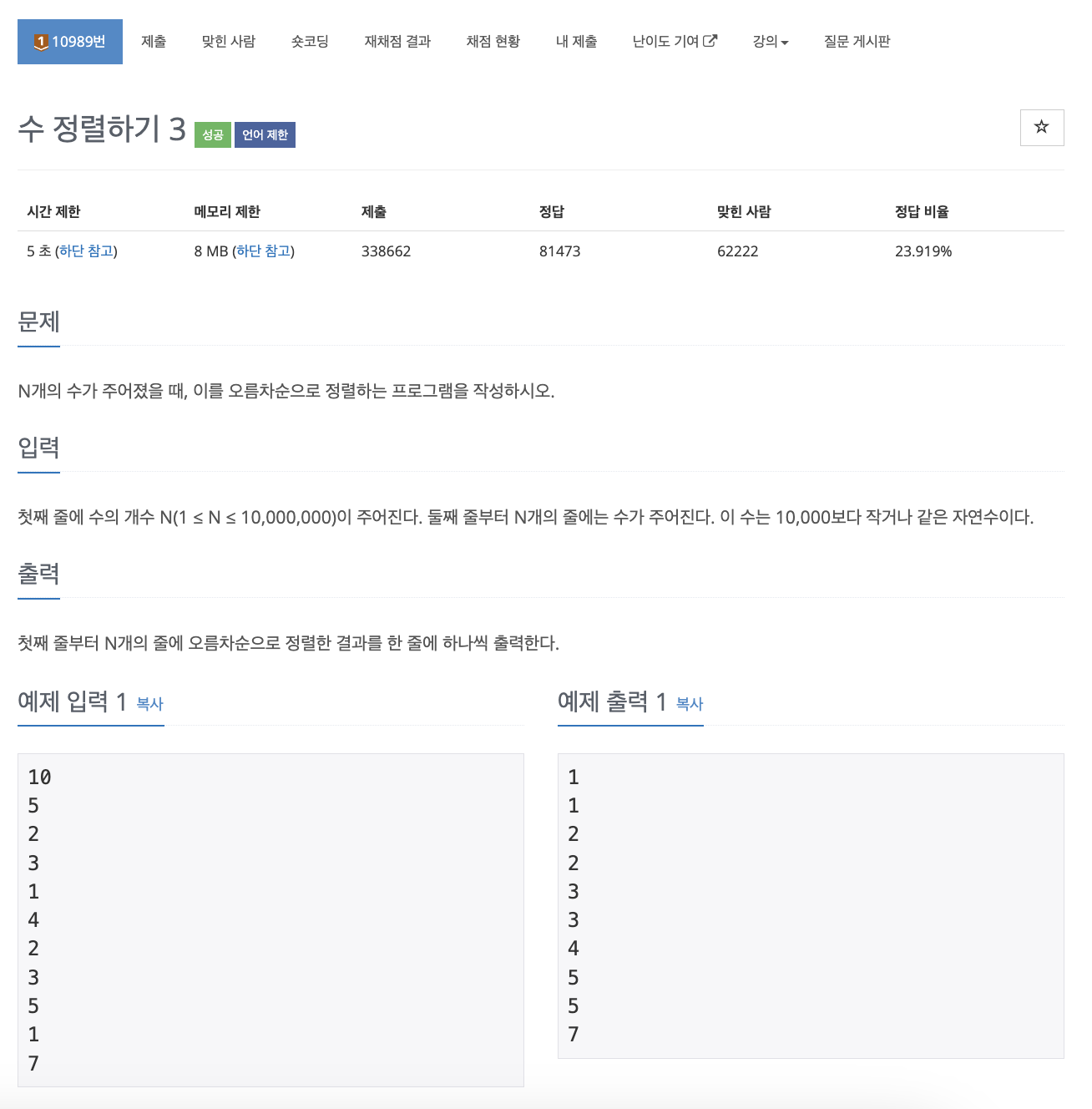
Task: Copy the 예제 입력 1 sample input
Action: point(149,704)
